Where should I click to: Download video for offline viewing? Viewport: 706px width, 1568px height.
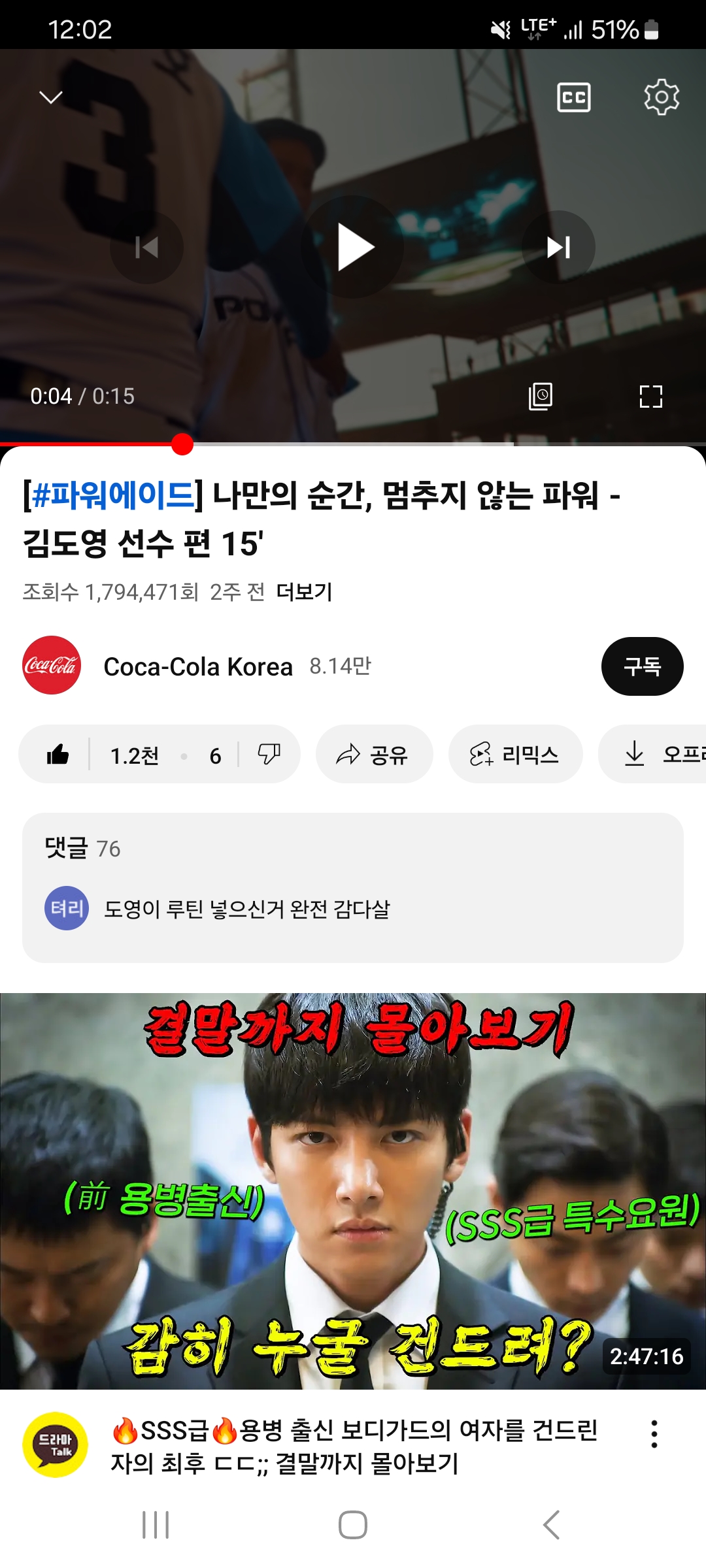654,755
